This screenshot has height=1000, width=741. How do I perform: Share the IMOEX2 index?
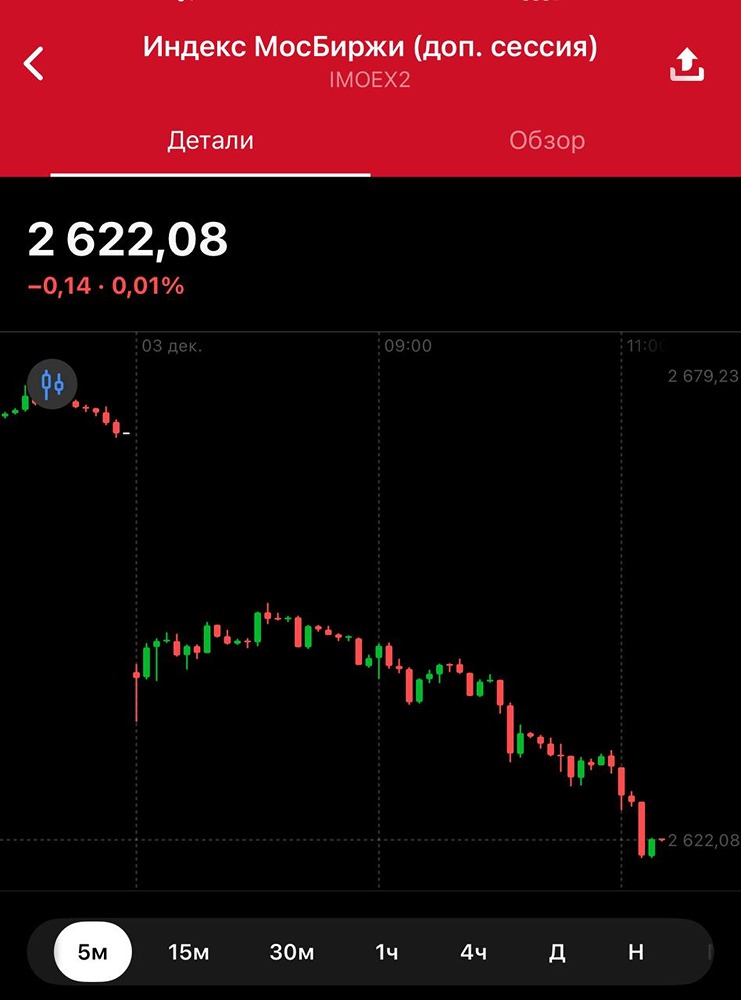coord(687,66)
